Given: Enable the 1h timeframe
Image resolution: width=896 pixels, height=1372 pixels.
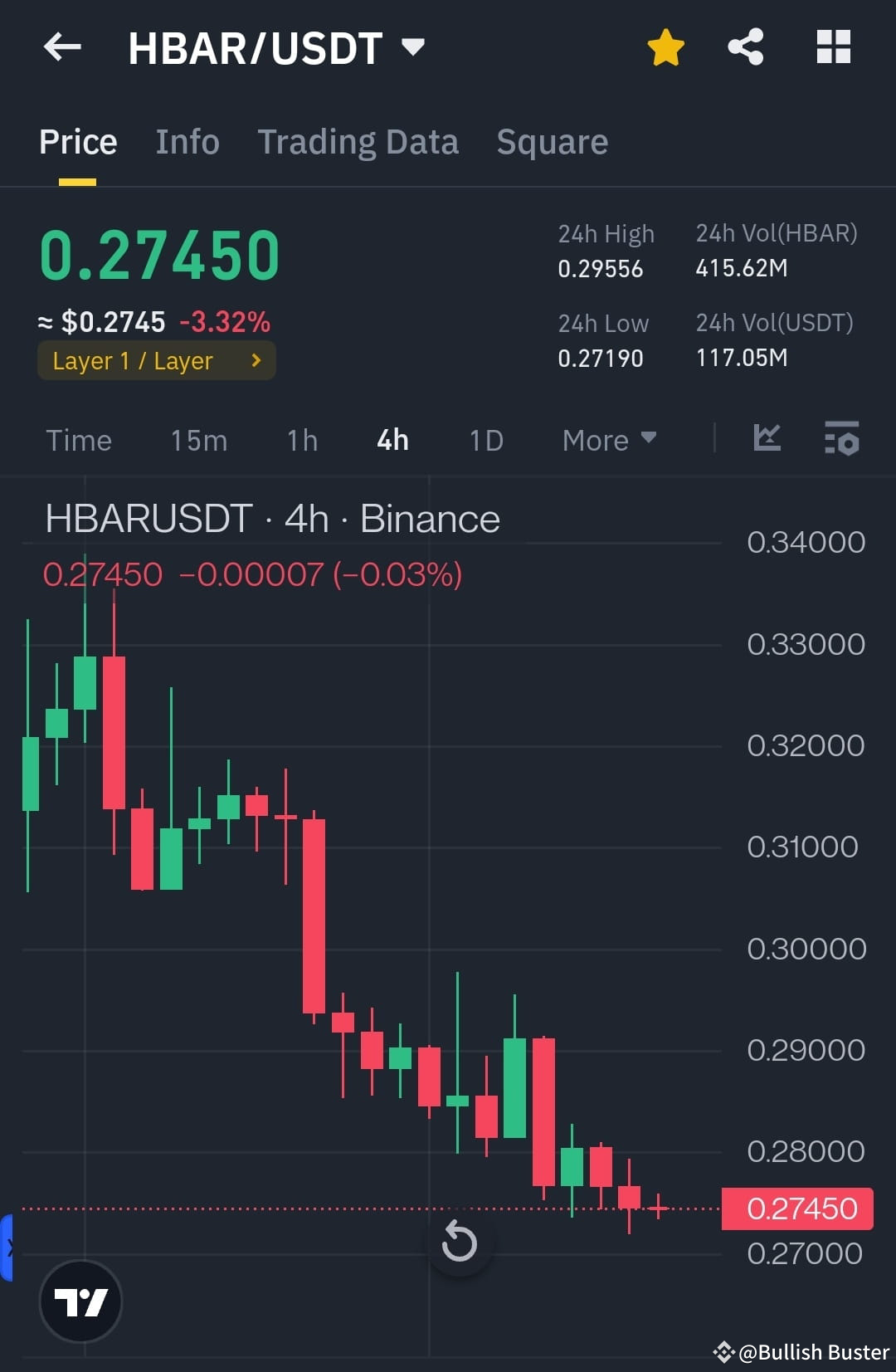Looking at the screenshot, I should 301,440.
